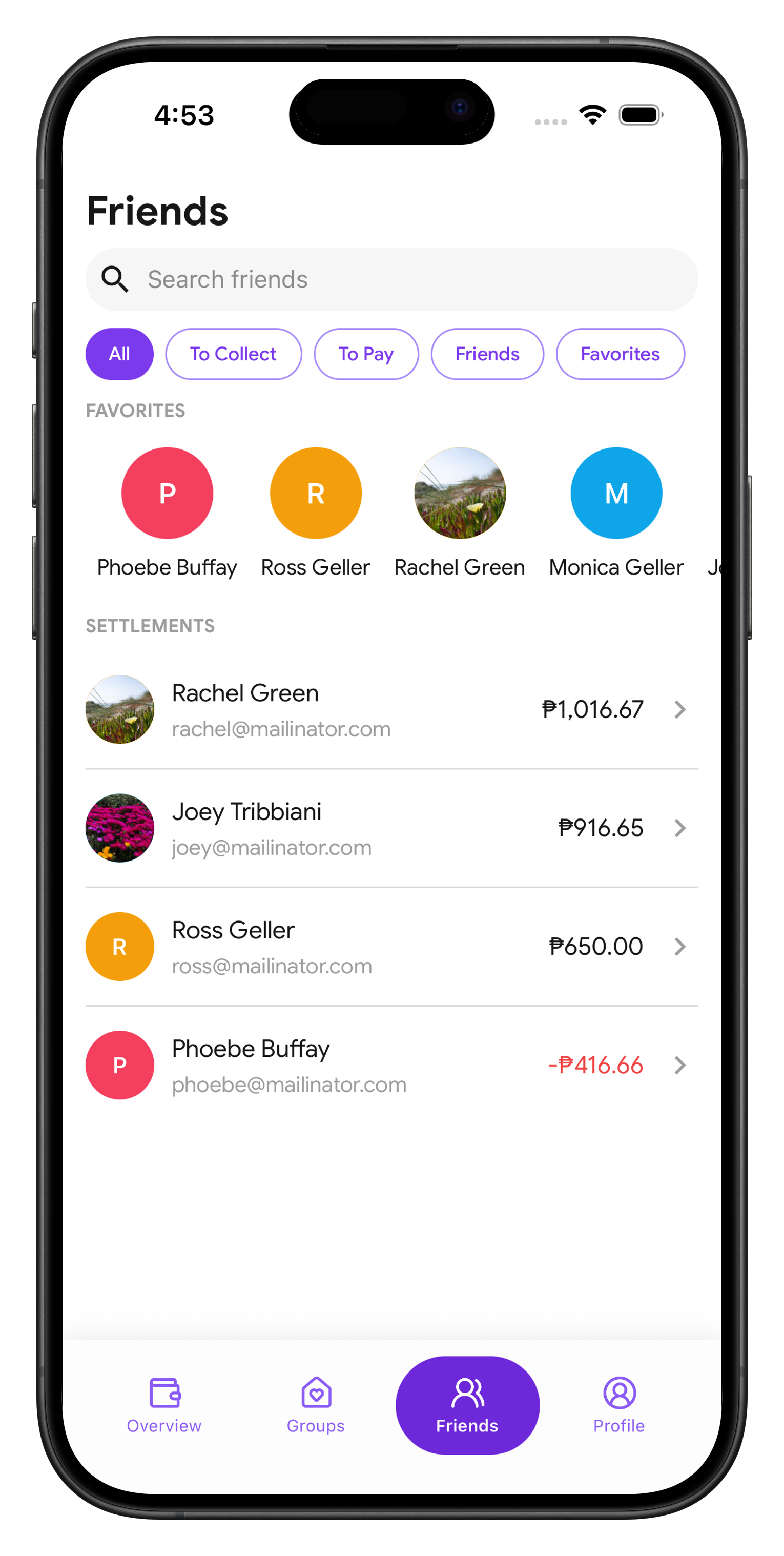Viewport: 784px width, 1556px height.
Task: Open Phoebe Buffay's favorite avatar
Action: [168, 493]
